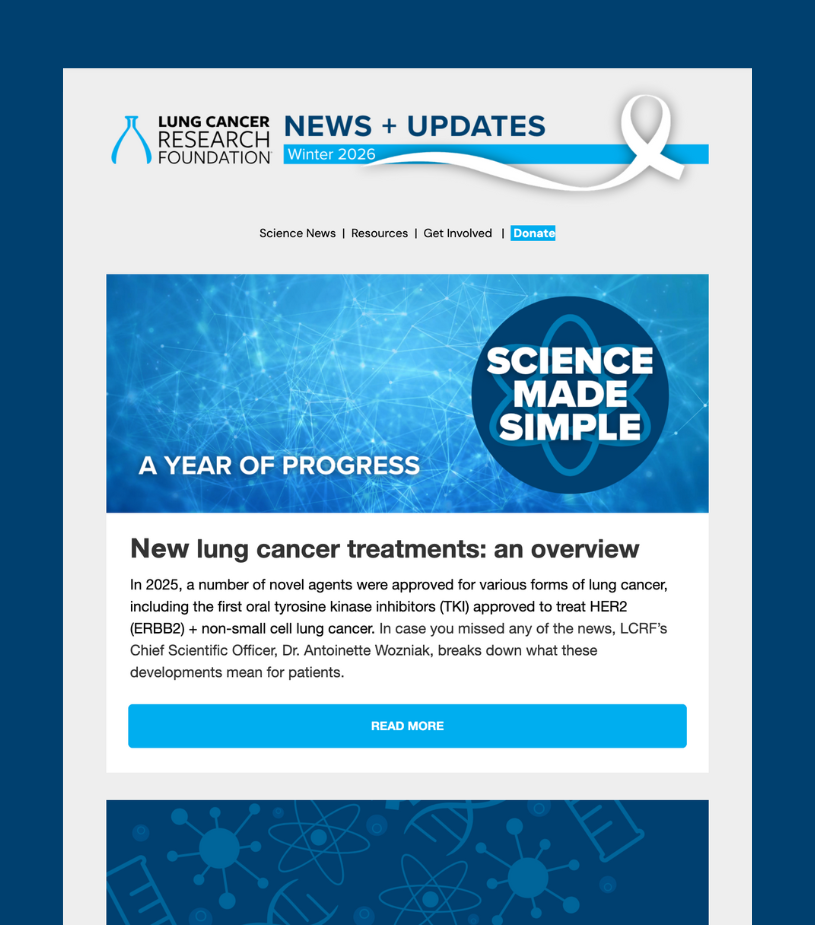Open the Science Made Simple banner
This screenshot has height=925, width=815.
pyautogui.click(x=407, y=393)
